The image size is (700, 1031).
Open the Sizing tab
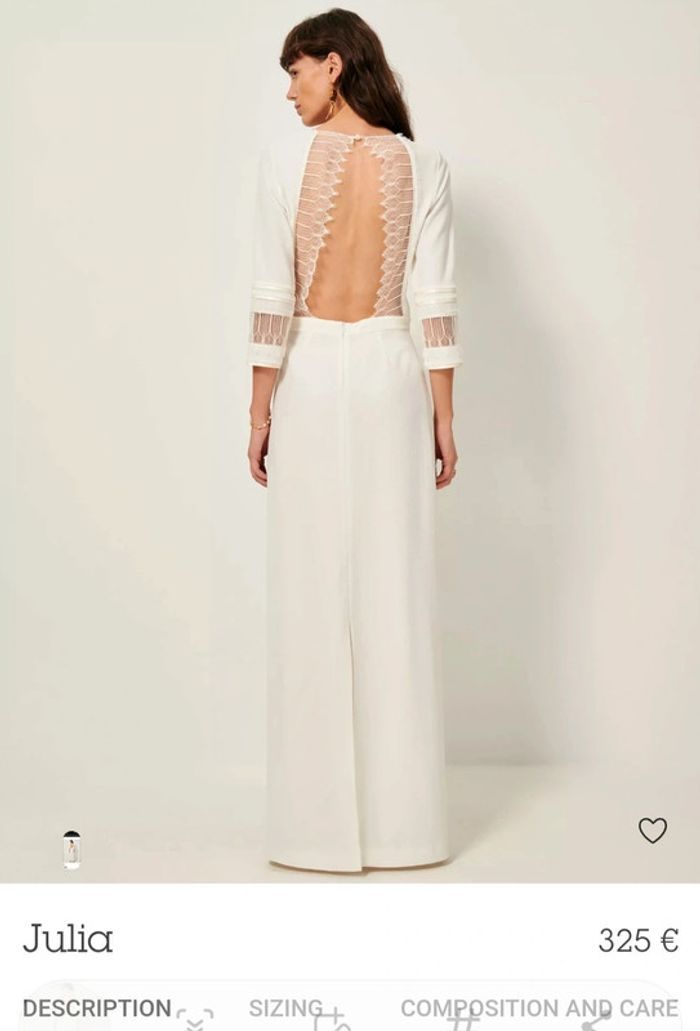[x=286, y=1008]
